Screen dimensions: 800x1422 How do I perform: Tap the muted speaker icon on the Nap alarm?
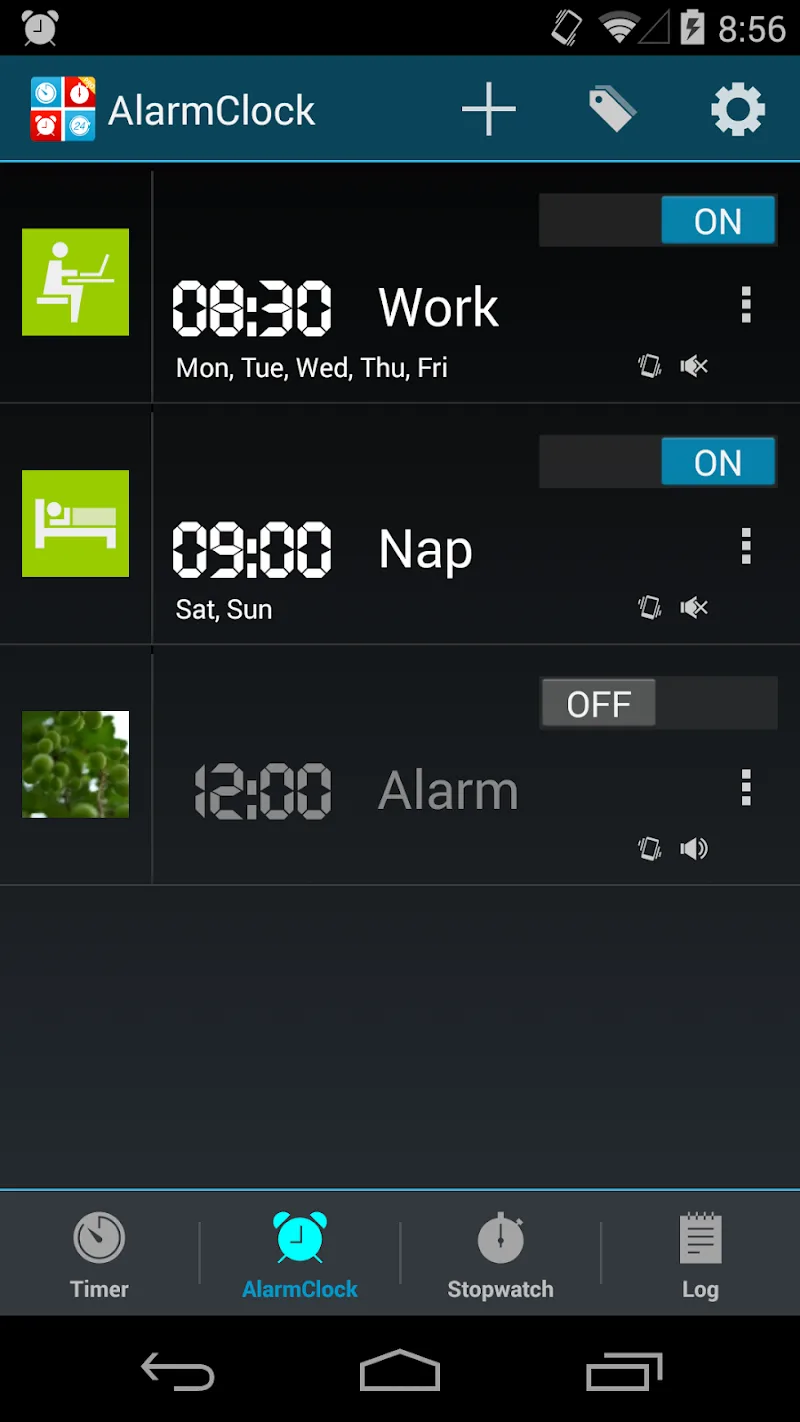click(694, 607)
